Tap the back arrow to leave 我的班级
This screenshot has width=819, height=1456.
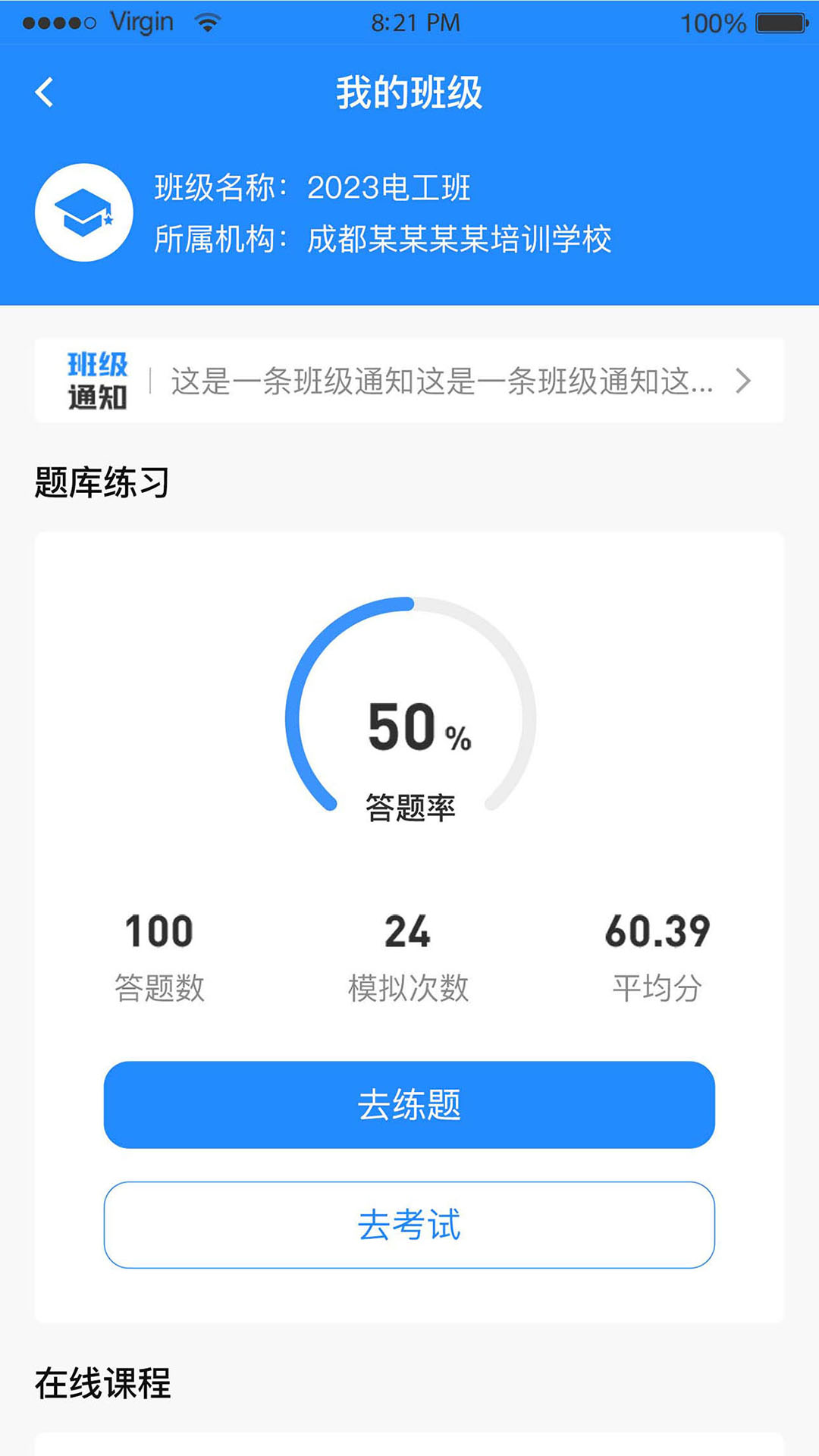[x=45, y=92]
